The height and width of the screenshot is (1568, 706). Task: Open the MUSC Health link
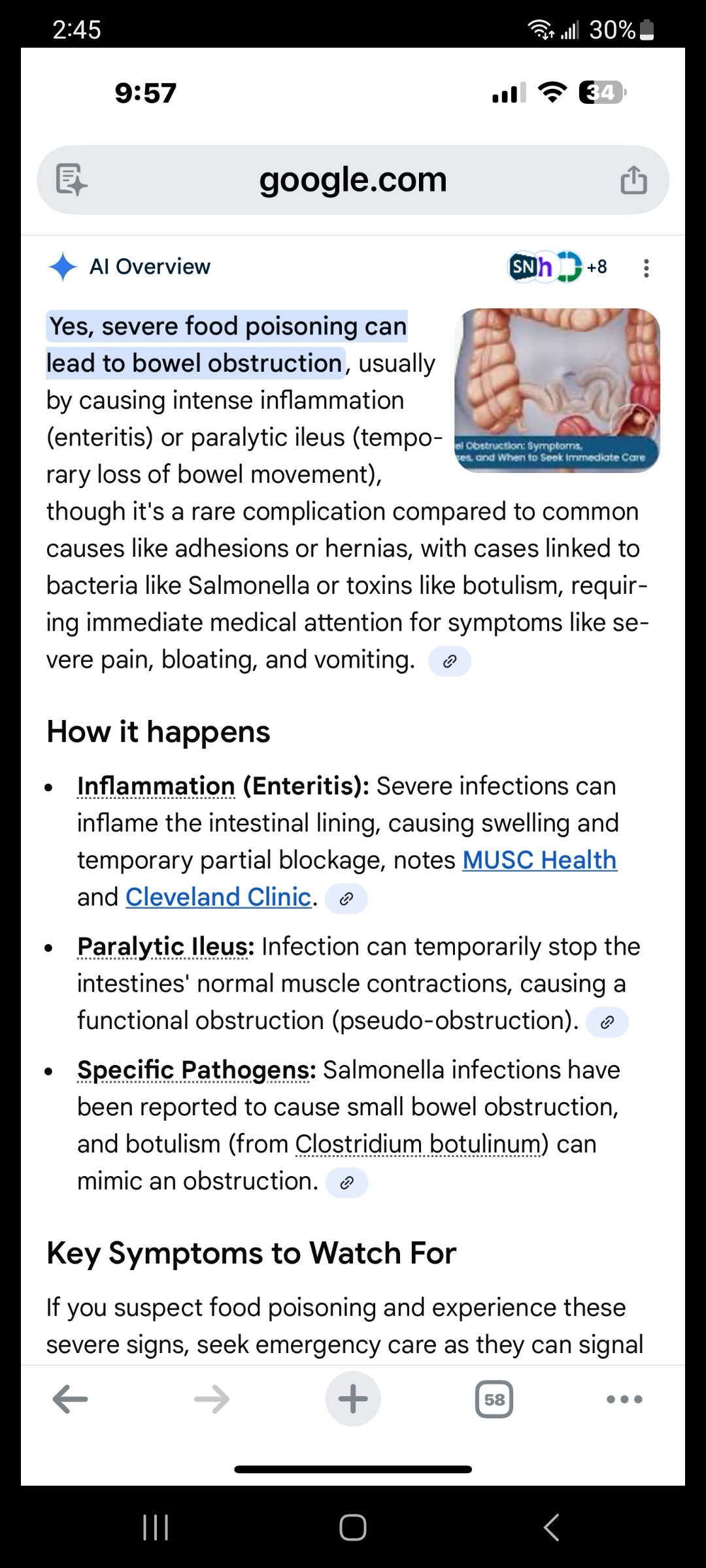(x=539, y=860)
